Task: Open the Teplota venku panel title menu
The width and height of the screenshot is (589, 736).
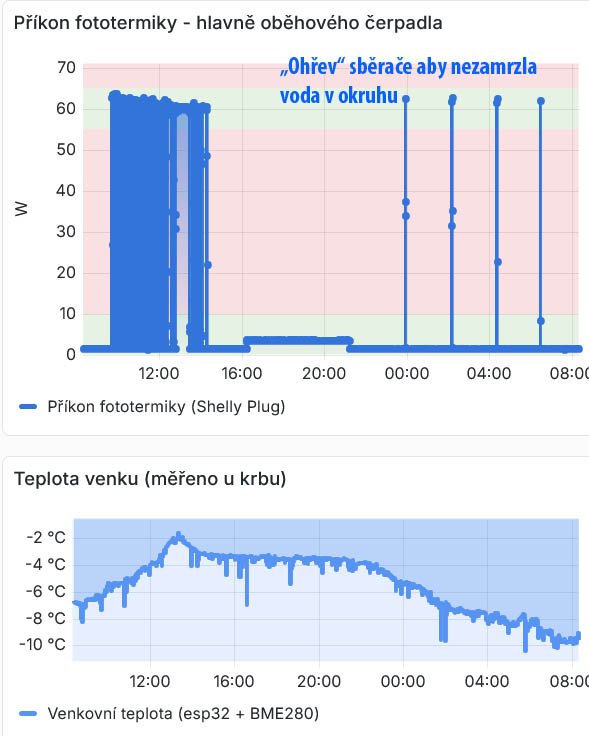Action: click(x=150, y=479)
